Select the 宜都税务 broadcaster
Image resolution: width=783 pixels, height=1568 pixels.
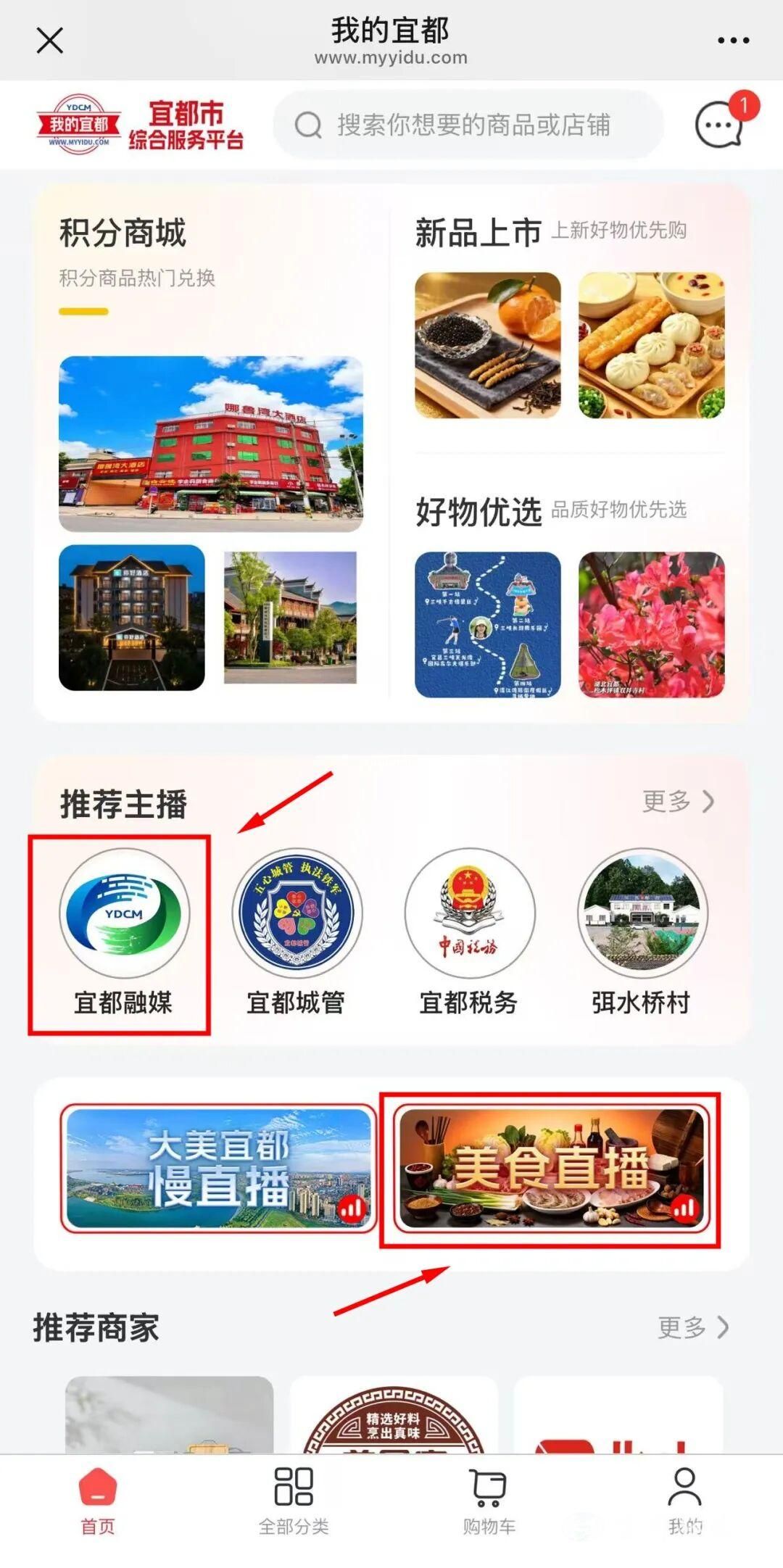click(469, 932)
